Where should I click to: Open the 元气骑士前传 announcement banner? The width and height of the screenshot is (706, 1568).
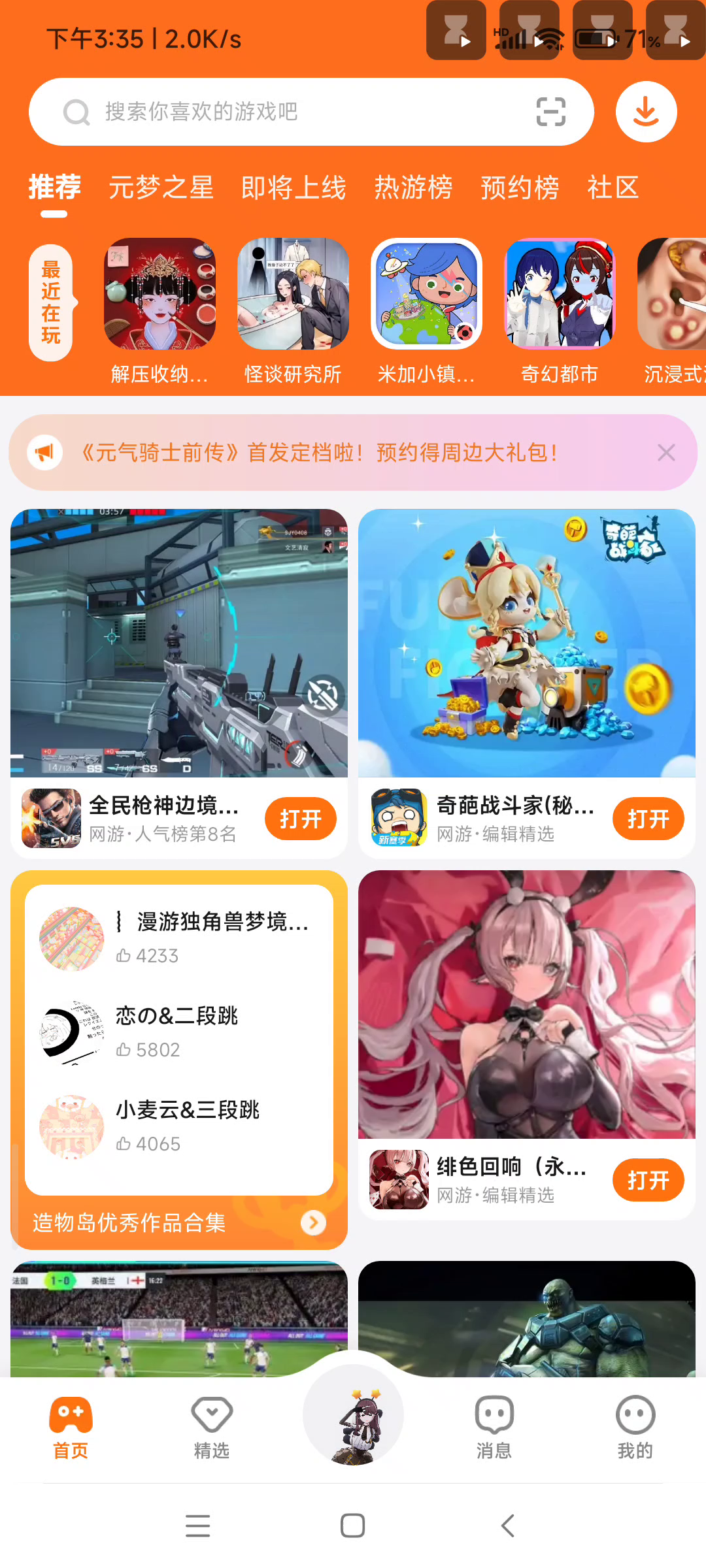(320, 452)
